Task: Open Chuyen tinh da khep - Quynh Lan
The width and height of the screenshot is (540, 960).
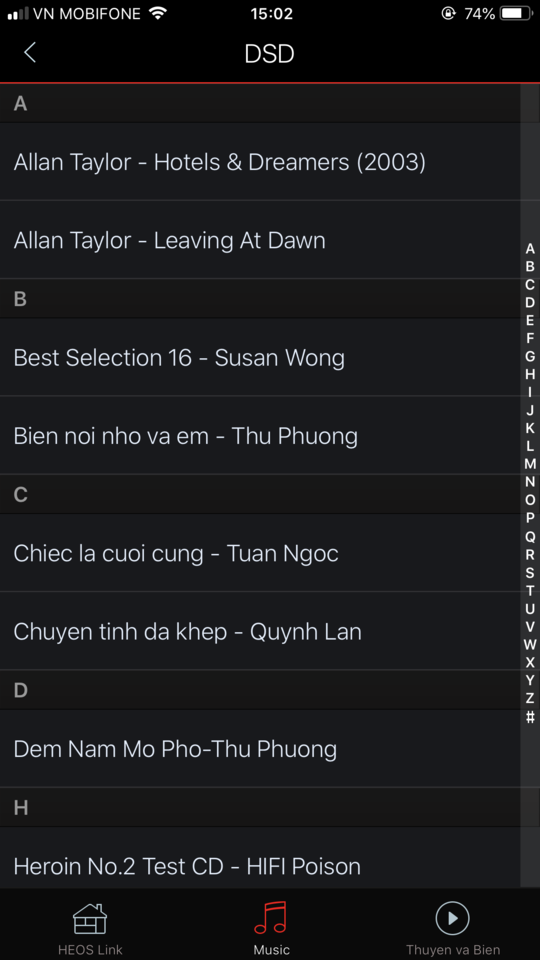Action: click(x=260, y=631)
